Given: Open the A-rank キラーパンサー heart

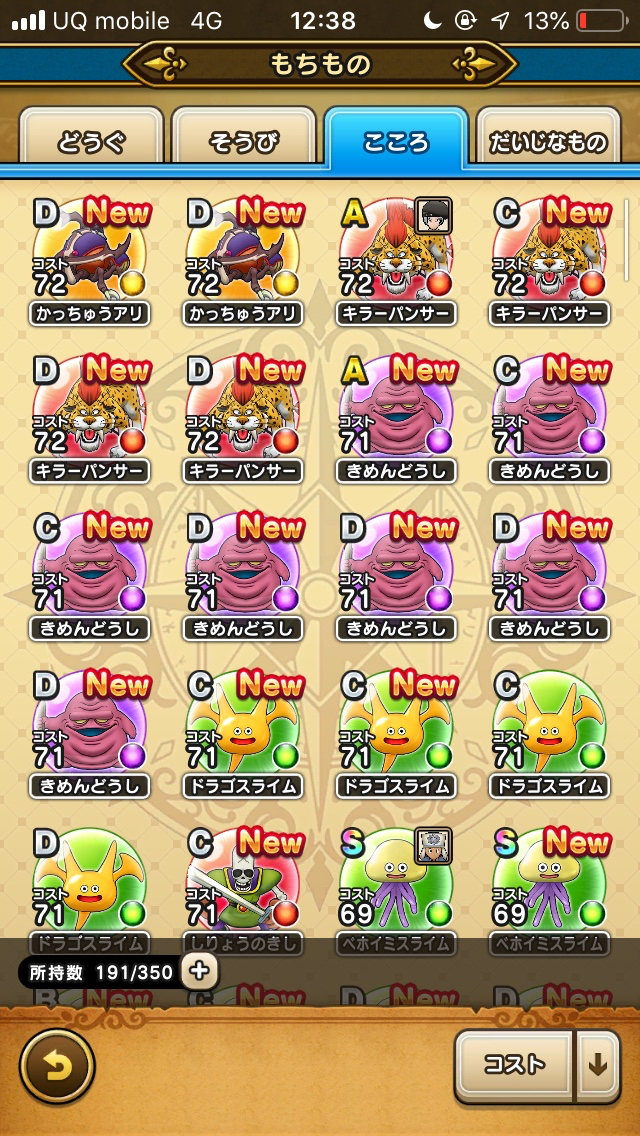Looking at the screenshot, I should pos(396,261).
